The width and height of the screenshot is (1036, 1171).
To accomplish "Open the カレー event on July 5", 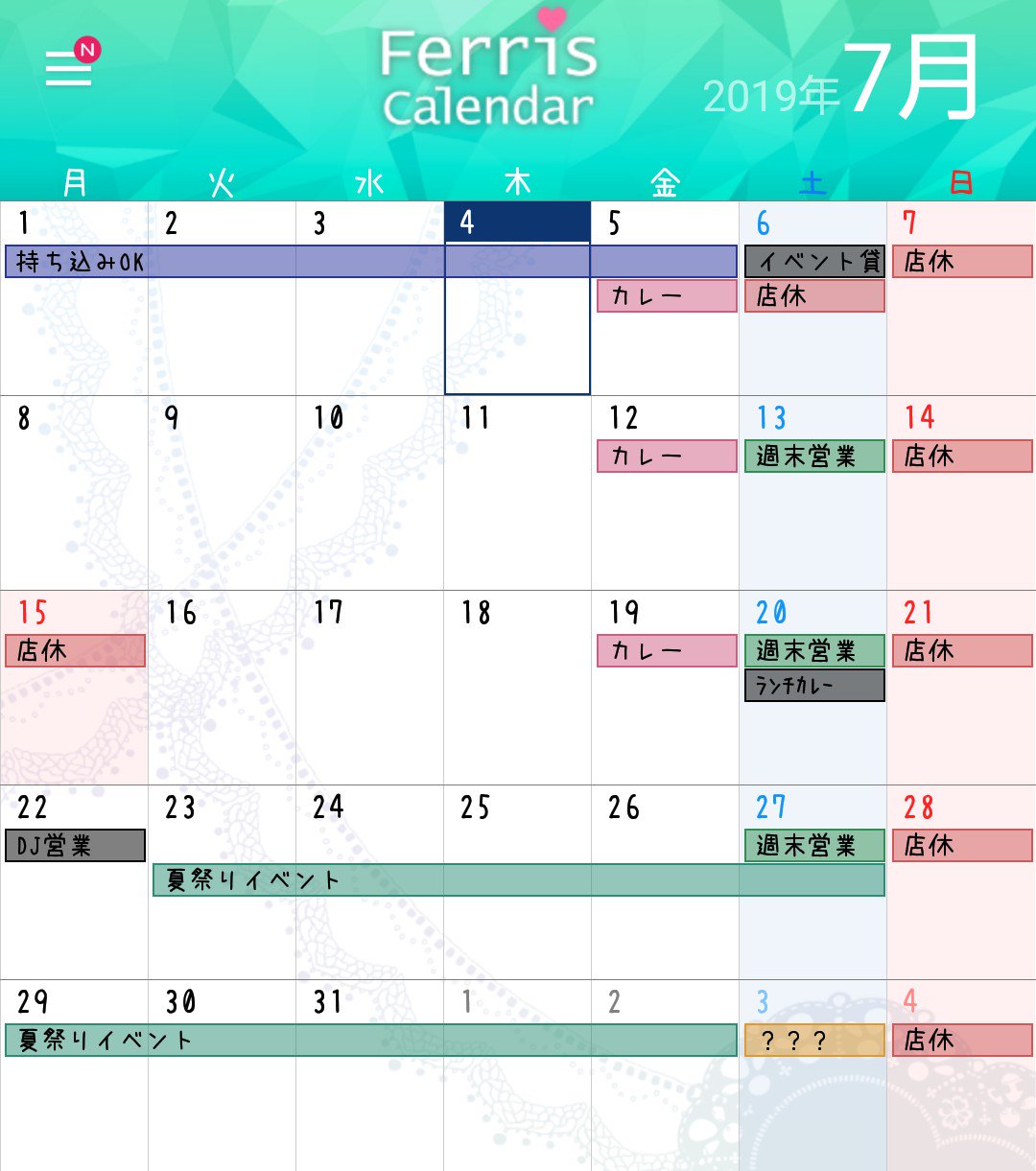I will click(x=667, y=296).
